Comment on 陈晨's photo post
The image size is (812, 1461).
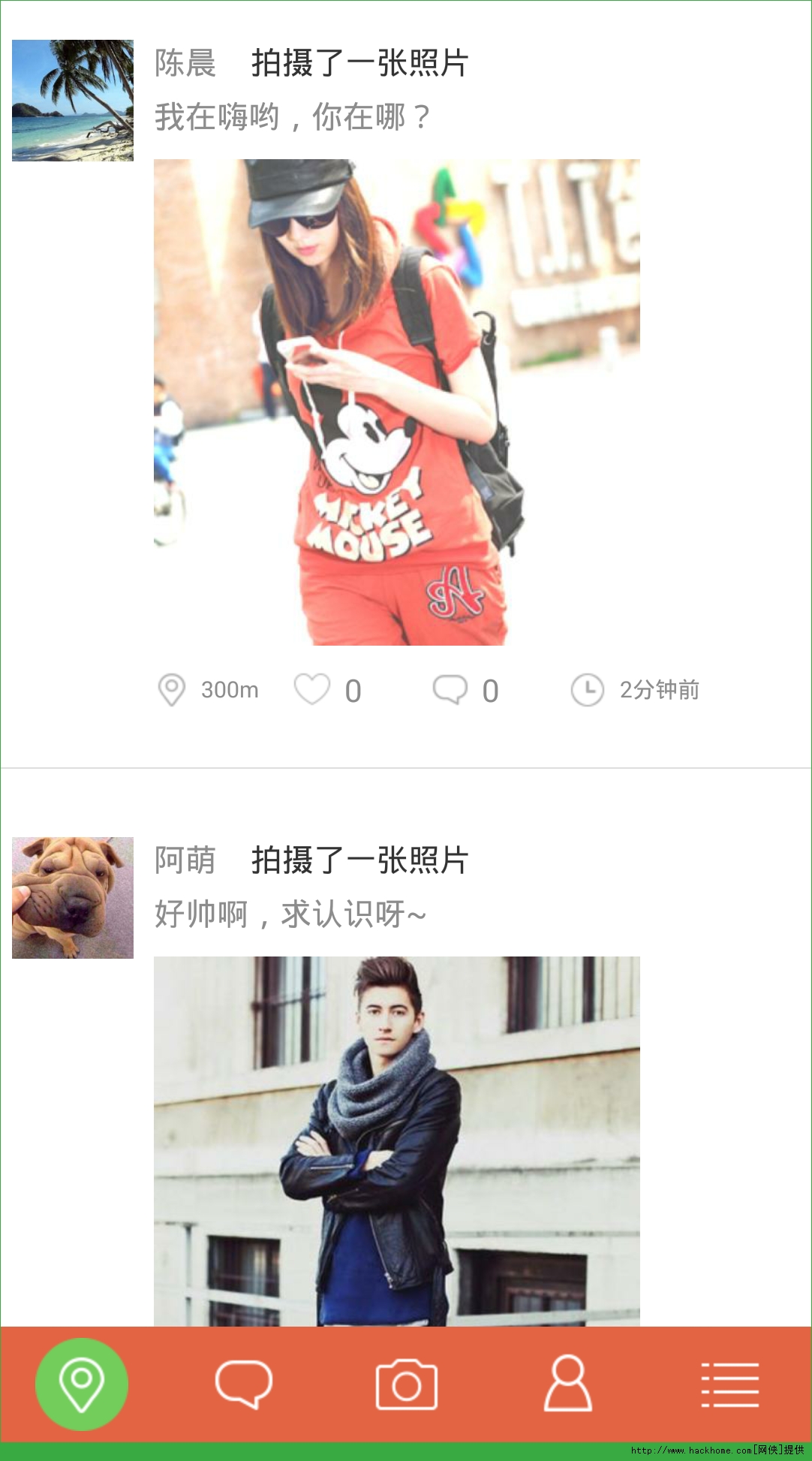point(450,689)
